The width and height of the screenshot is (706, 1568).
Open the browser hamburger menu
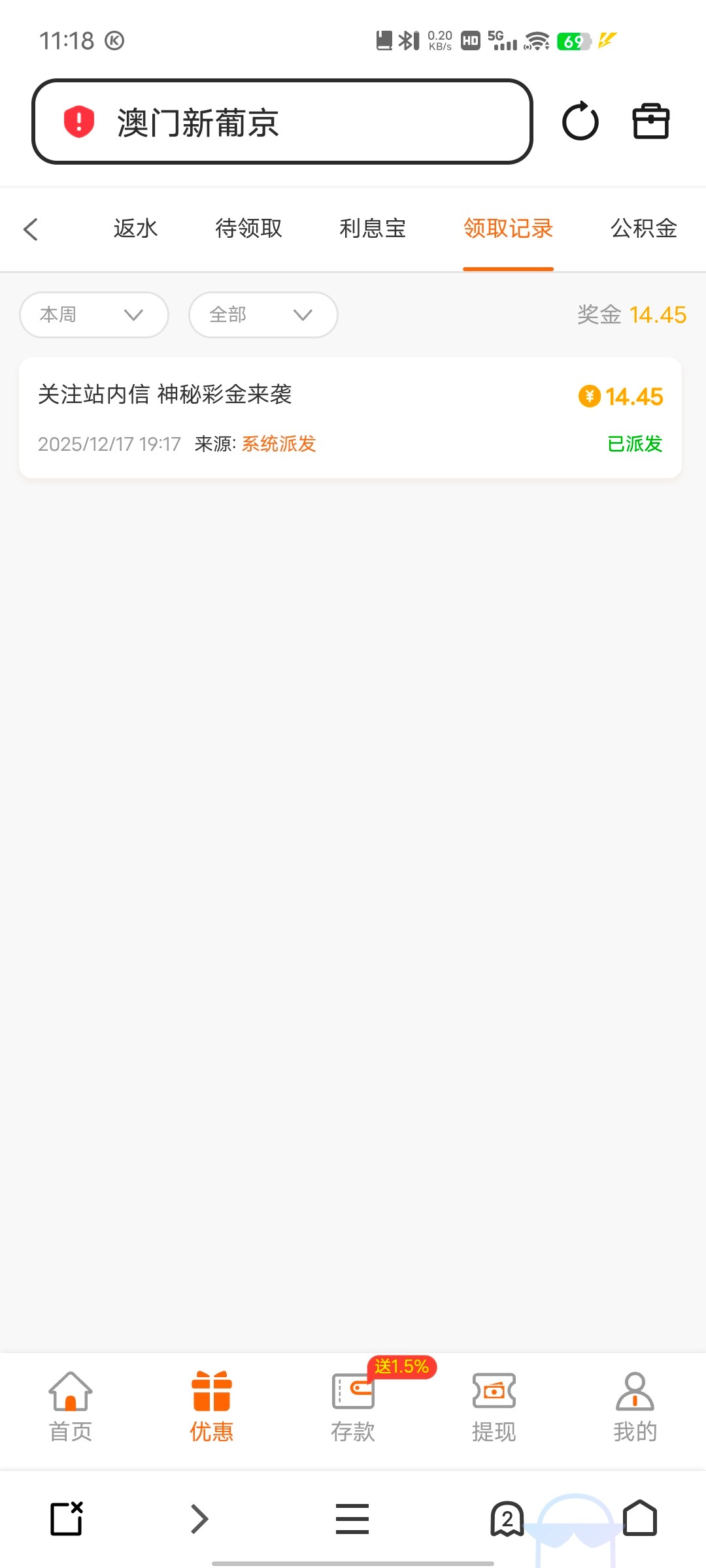(352, 1518)
